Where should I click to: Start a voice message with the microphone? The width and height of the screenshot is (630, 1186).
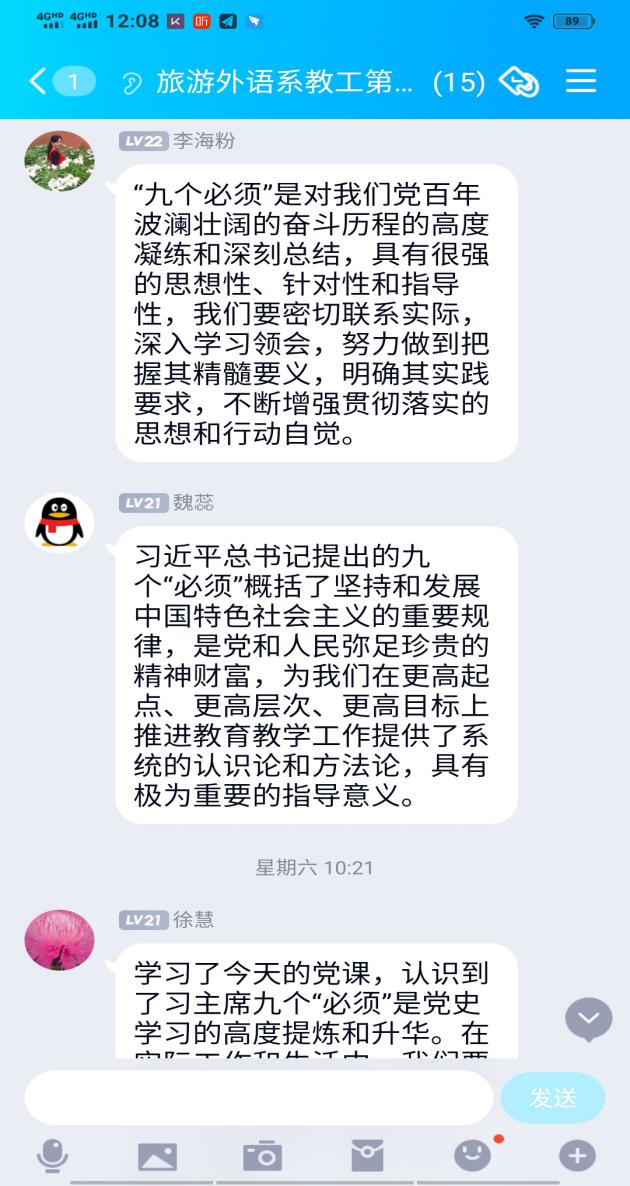coord(52,1157)
